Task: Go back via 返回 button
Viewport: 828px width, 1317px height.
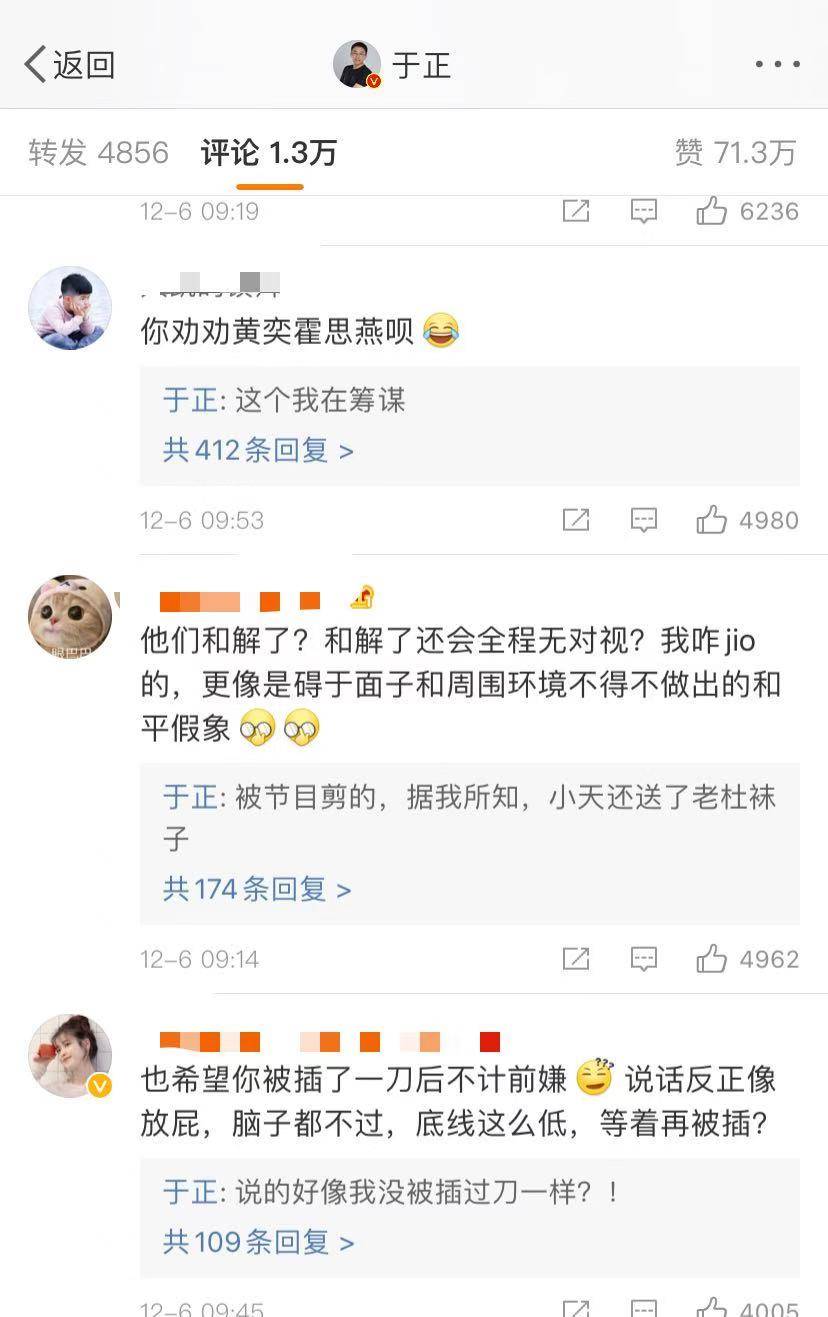Action: (68, 65)
